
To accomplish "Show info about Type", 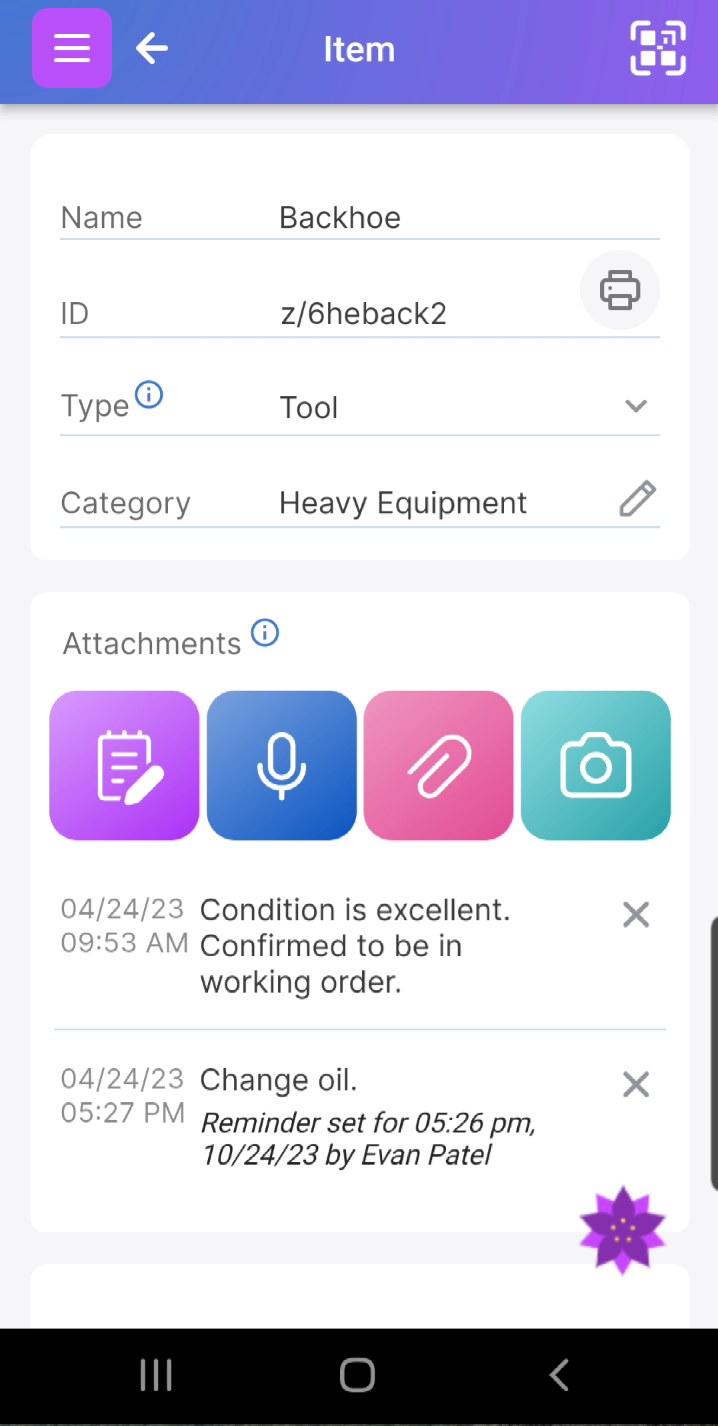I will (149, 395).
